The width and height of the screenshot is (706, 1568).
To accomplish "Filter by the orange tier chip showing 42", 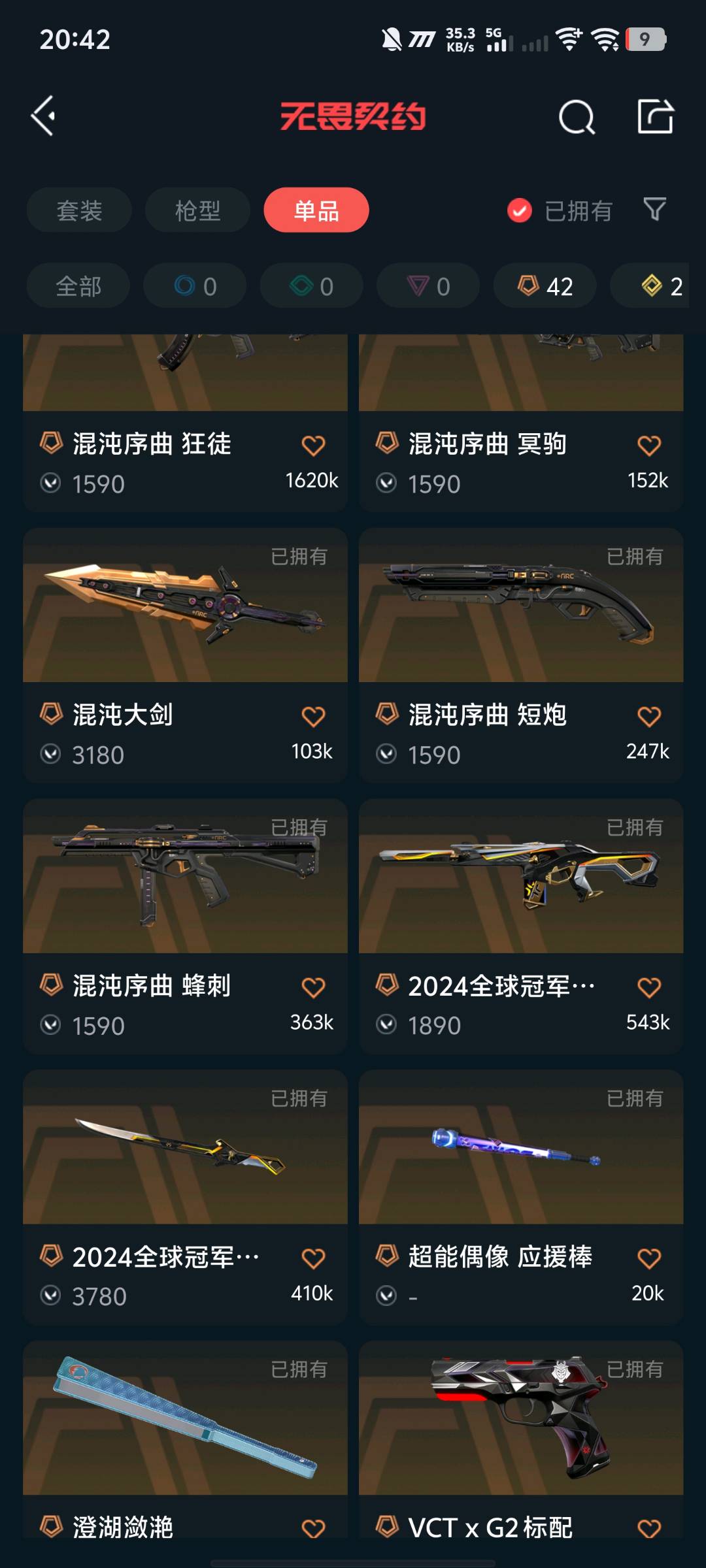I will (545, 286).
